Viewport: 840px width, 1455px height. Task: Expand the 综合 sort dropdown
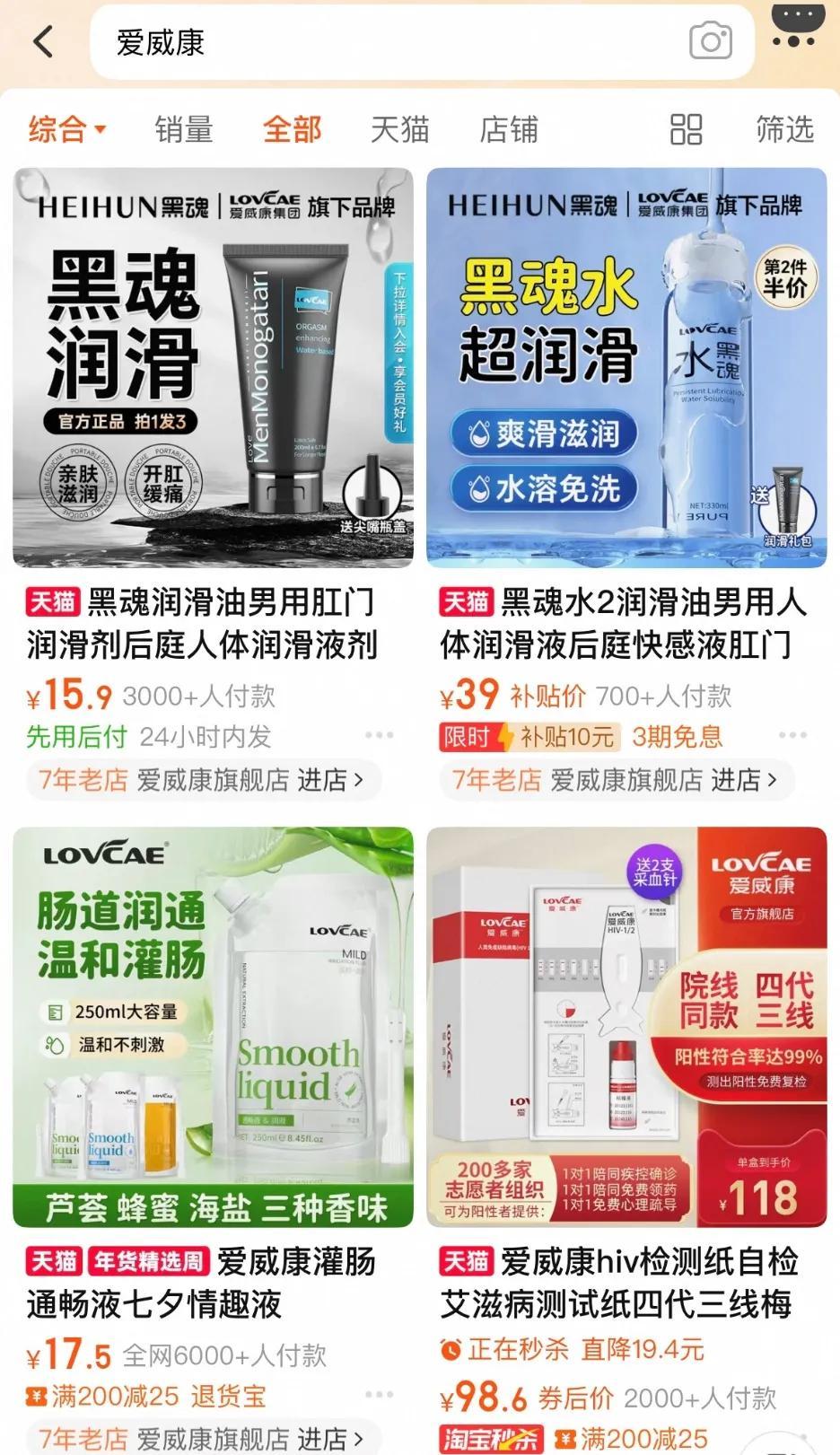click(67, 129)
